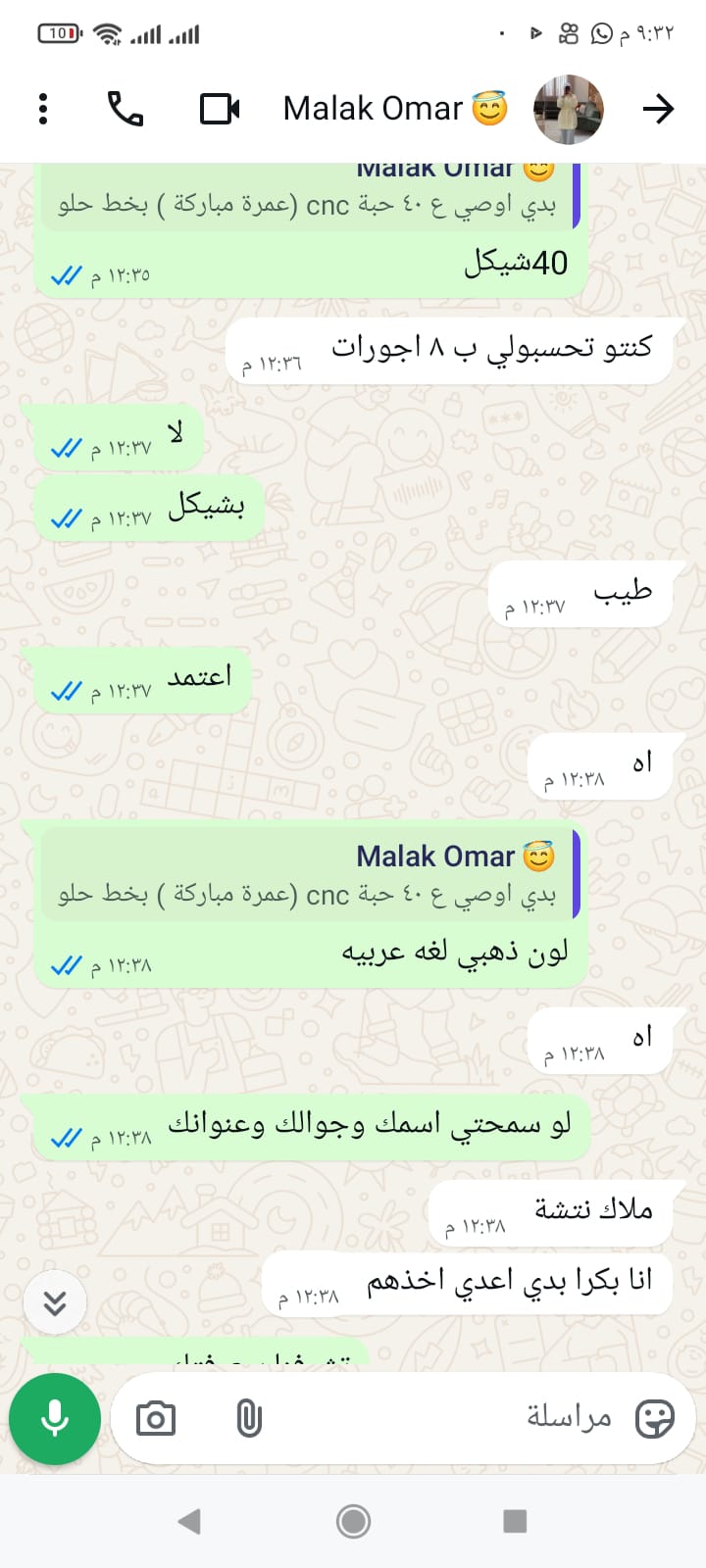Open the emoji and sticker picker
Image resolution: width=706 pixels, height=1568 pixels.
(x=654, y=1418)
